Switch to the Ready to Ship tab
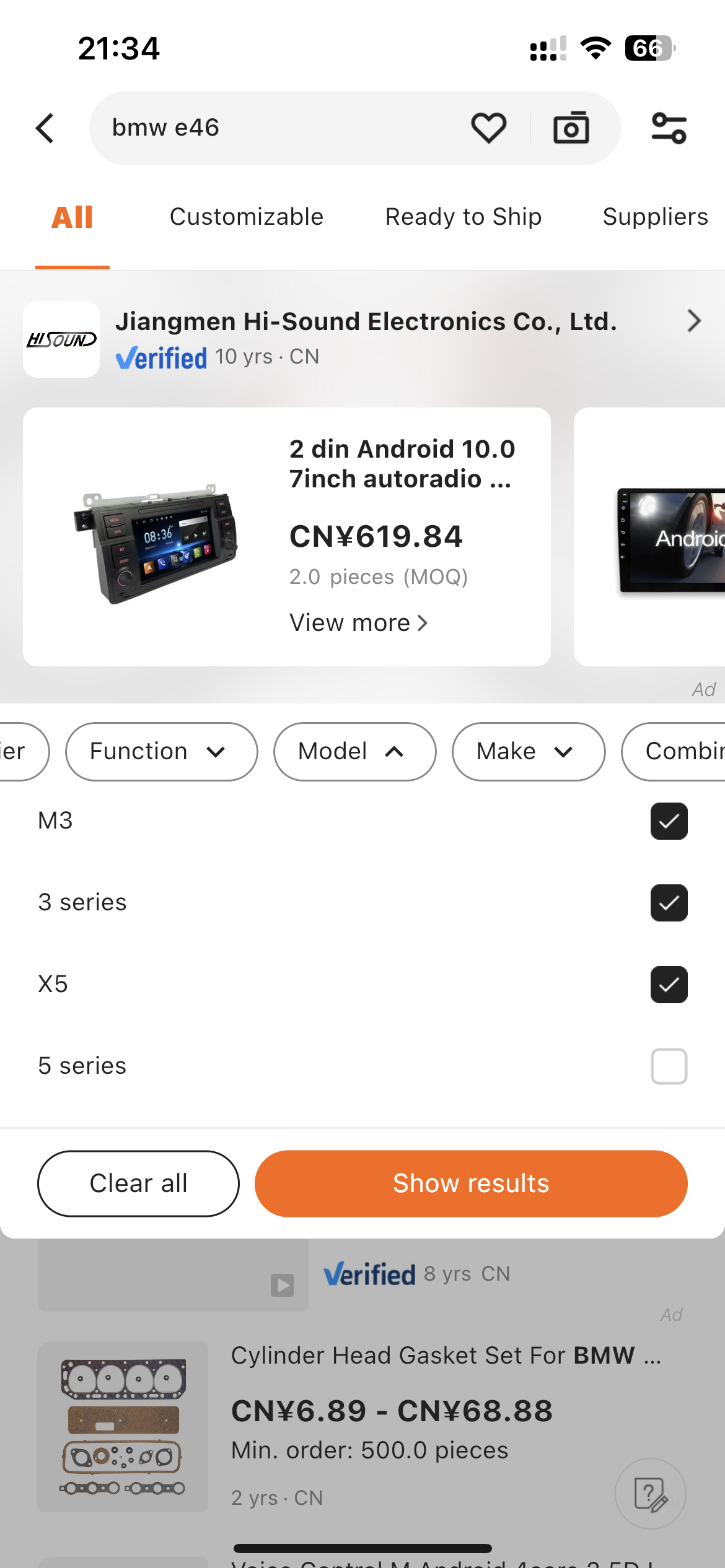Screen dimensions: 725x1568 (464, 217)
